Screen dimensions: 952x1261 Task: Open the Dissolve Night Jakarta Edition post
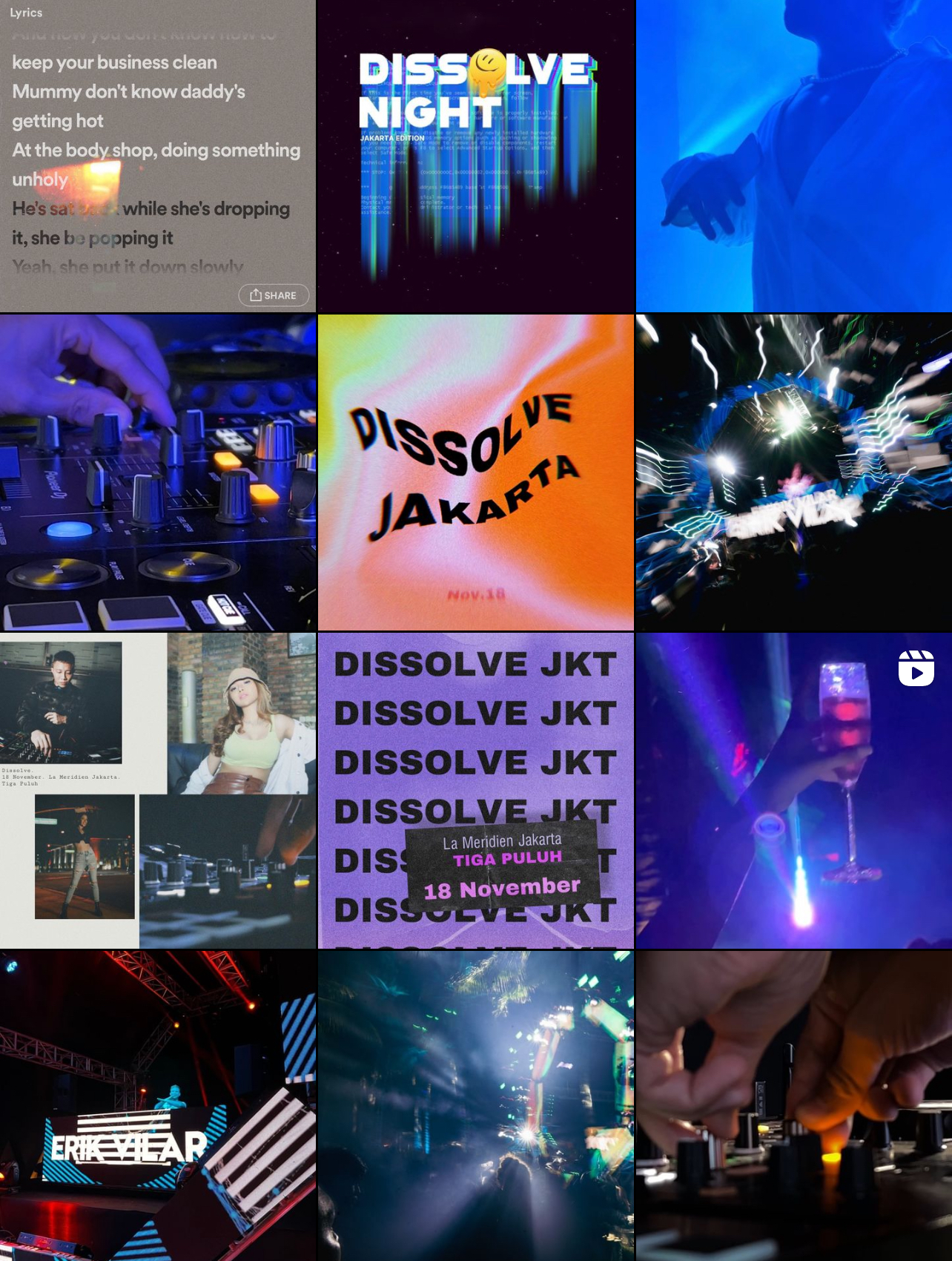tap(475, 156)
